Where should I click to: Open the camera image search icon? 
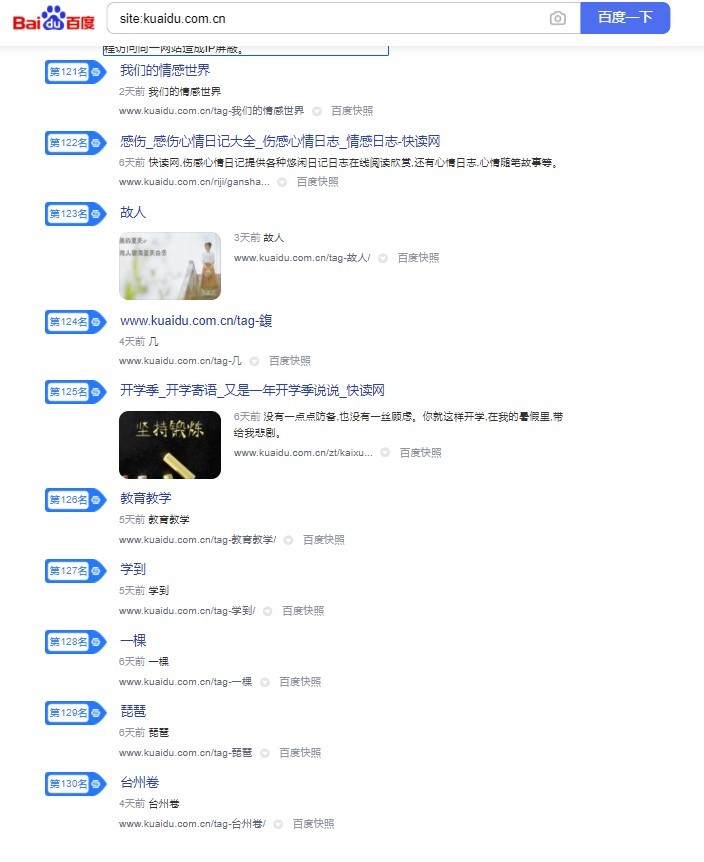[x=558, y=18]
